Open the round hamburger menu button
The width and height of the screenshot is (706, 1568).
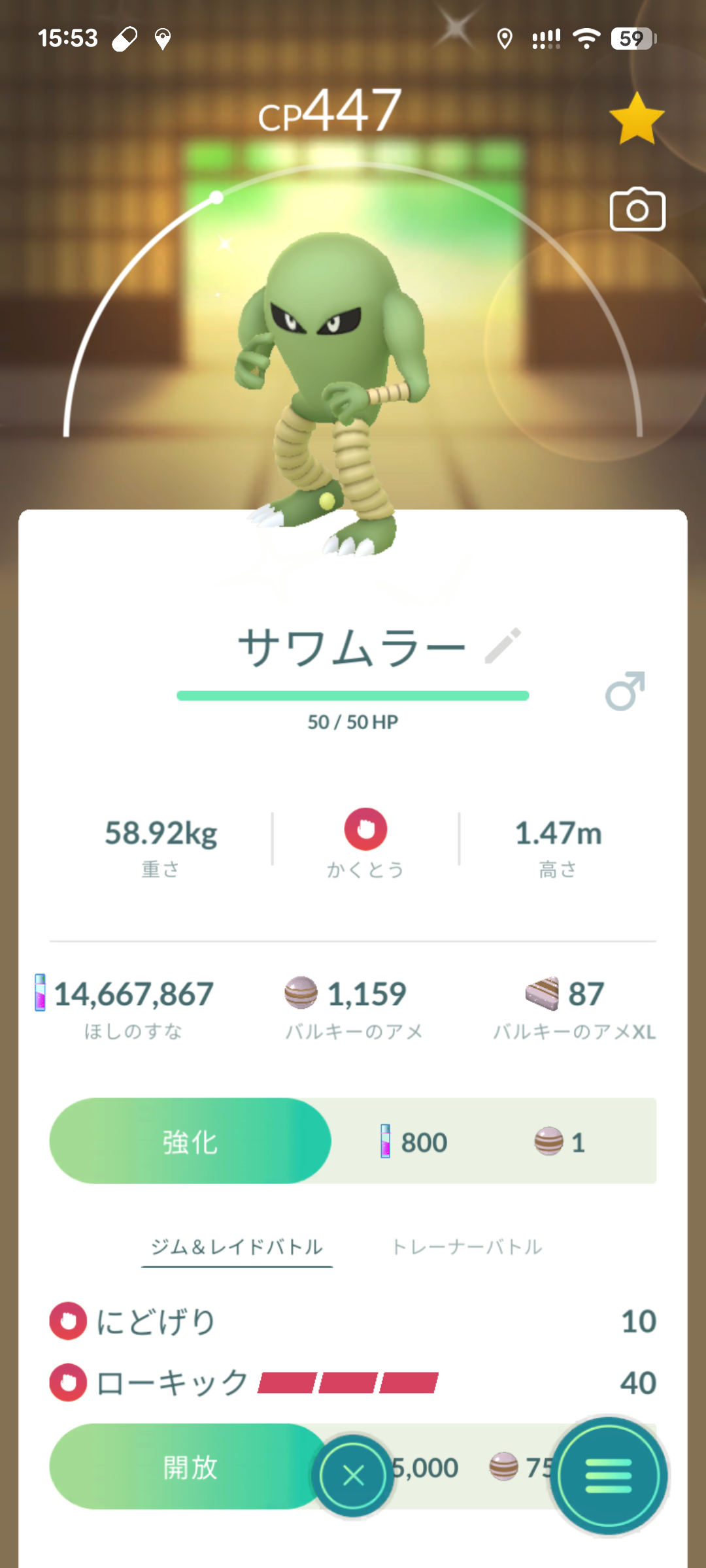click(x=609, y=1475)
